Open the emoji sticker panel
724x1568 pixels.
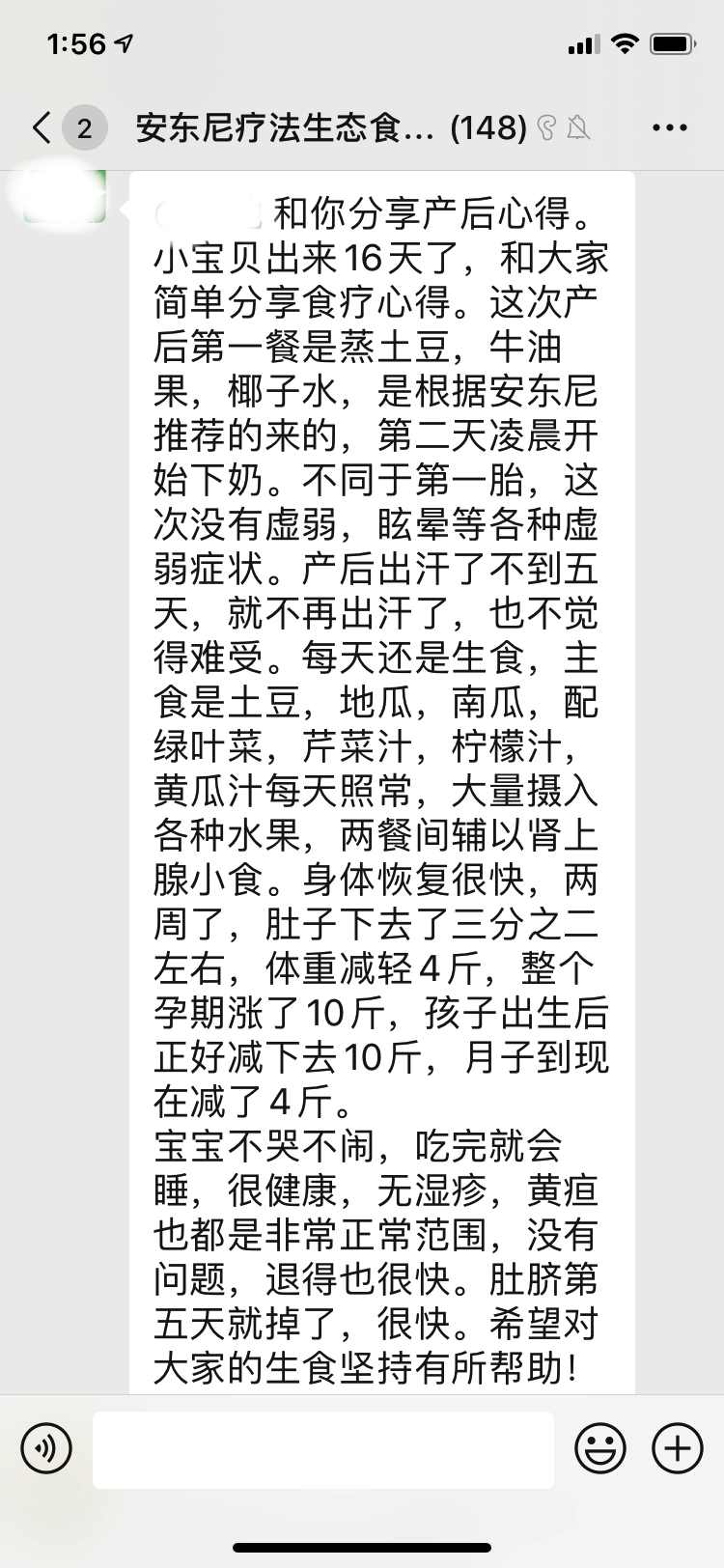[600, 1448]
